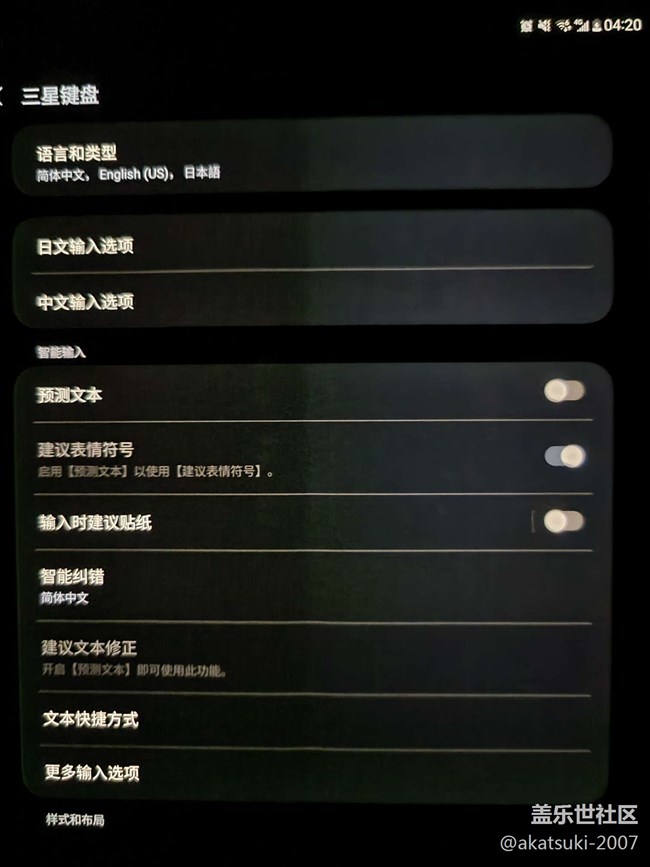Open the 输入时建议贴纸 row

pyautogui.click(x=250, y=522)
